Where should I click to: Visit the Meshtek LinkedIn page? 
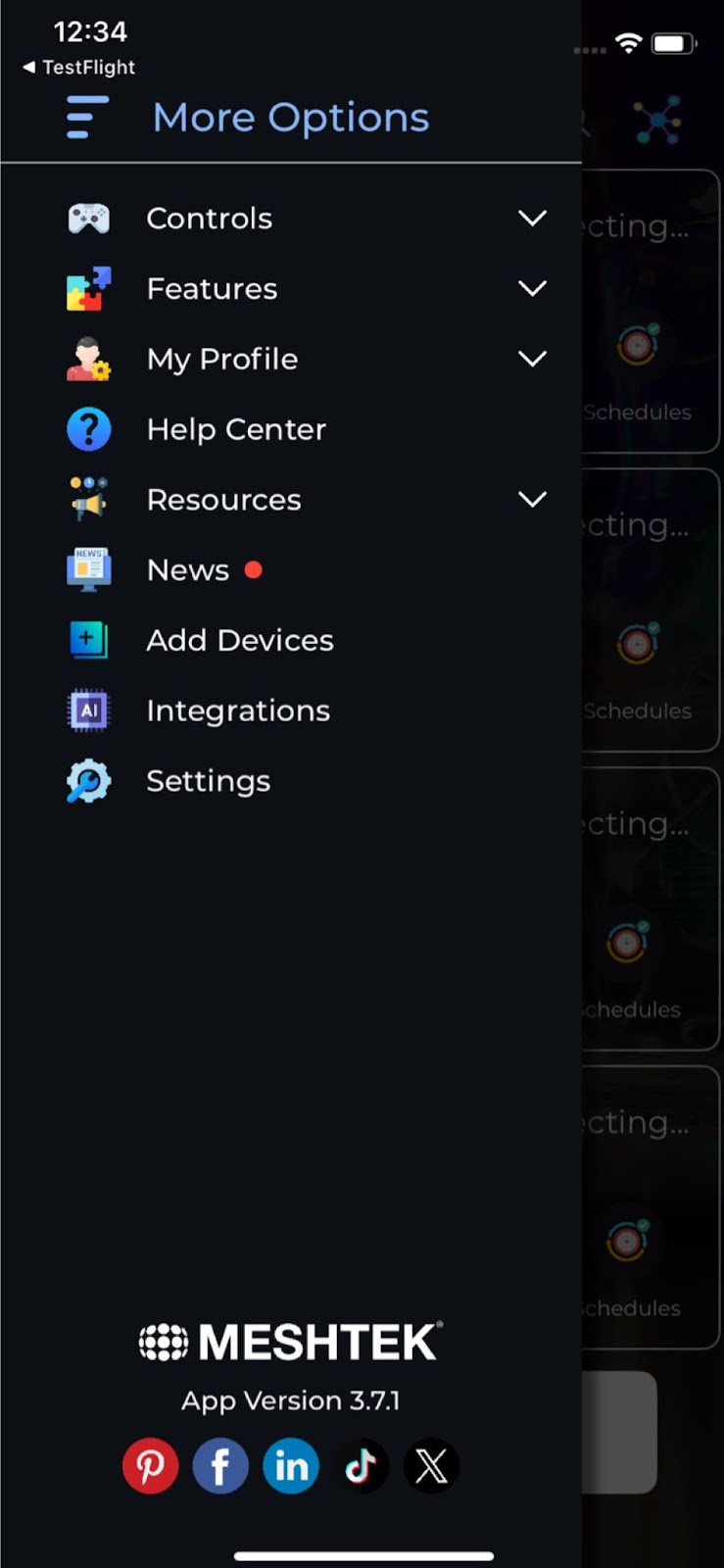(x=291, y=1466)
